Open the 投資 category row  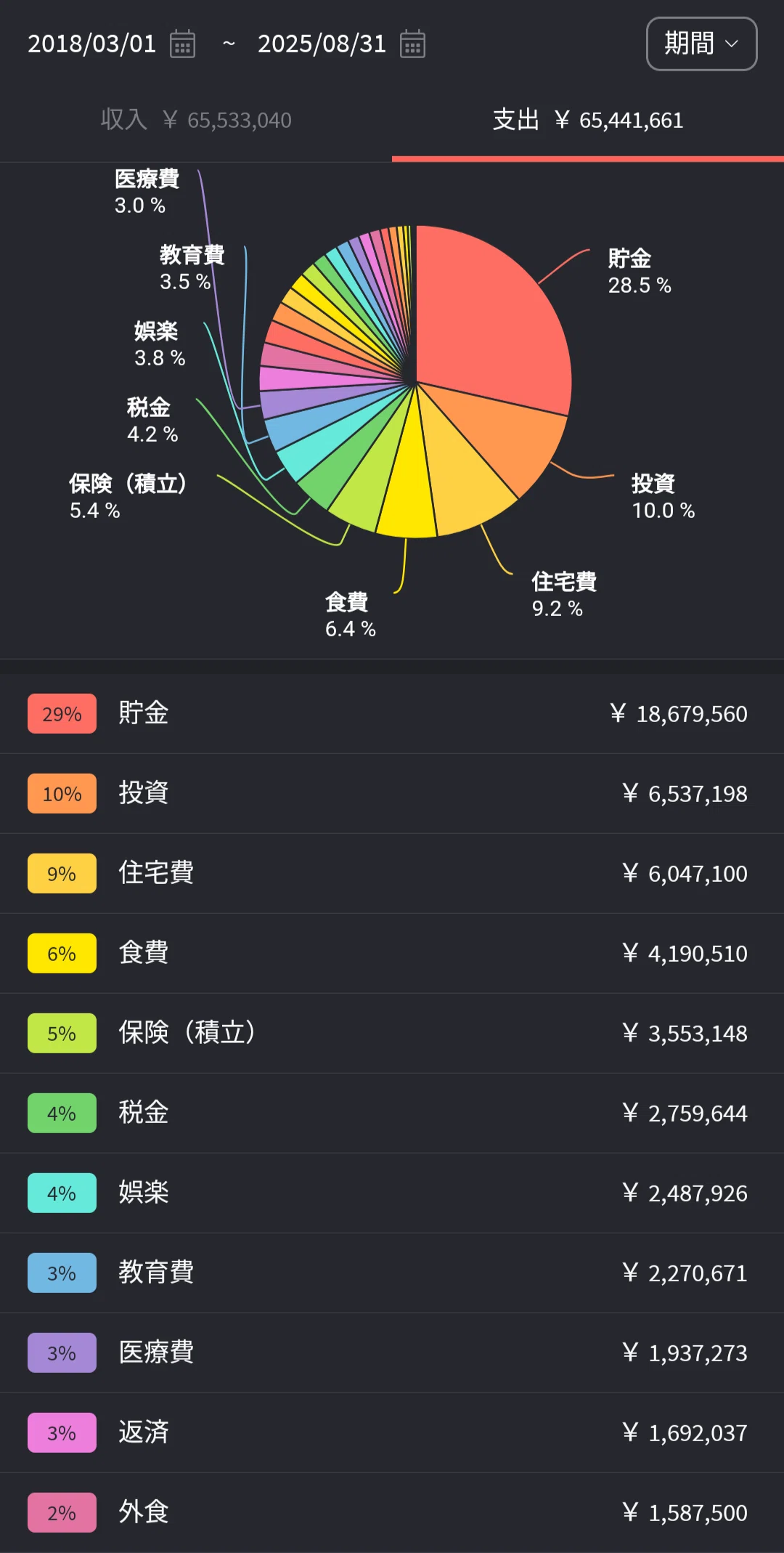[x=392, y=793]
